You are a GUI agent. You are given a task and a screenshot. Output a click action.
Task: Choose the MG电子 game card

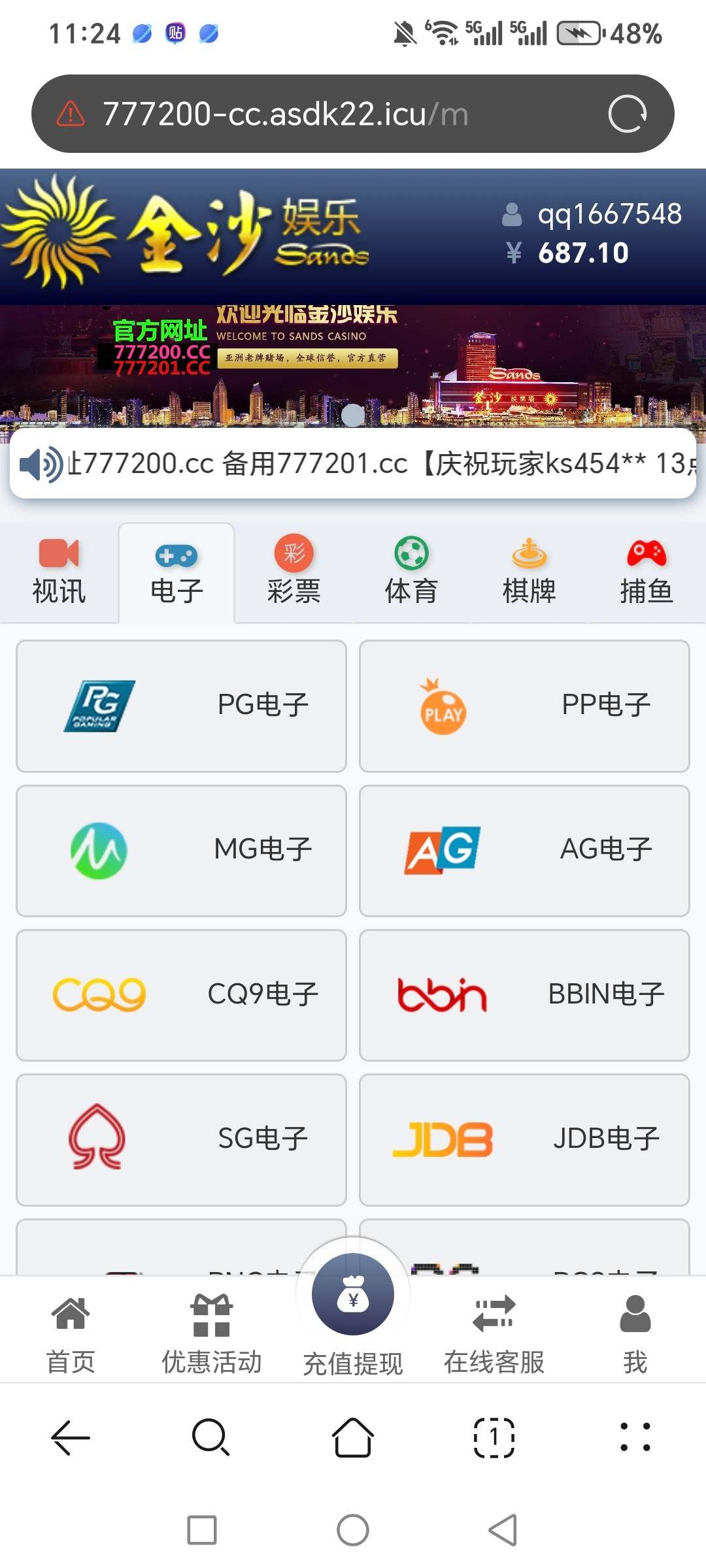[x=181, y=851]
